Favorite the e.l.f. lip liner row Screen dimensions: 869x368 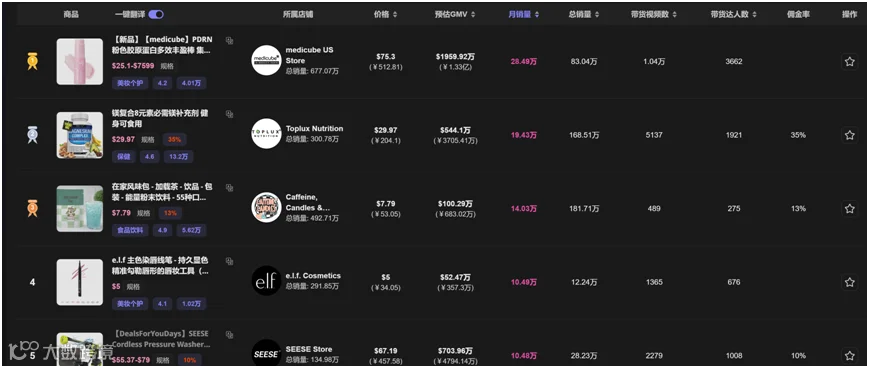(x=850, y=282)
